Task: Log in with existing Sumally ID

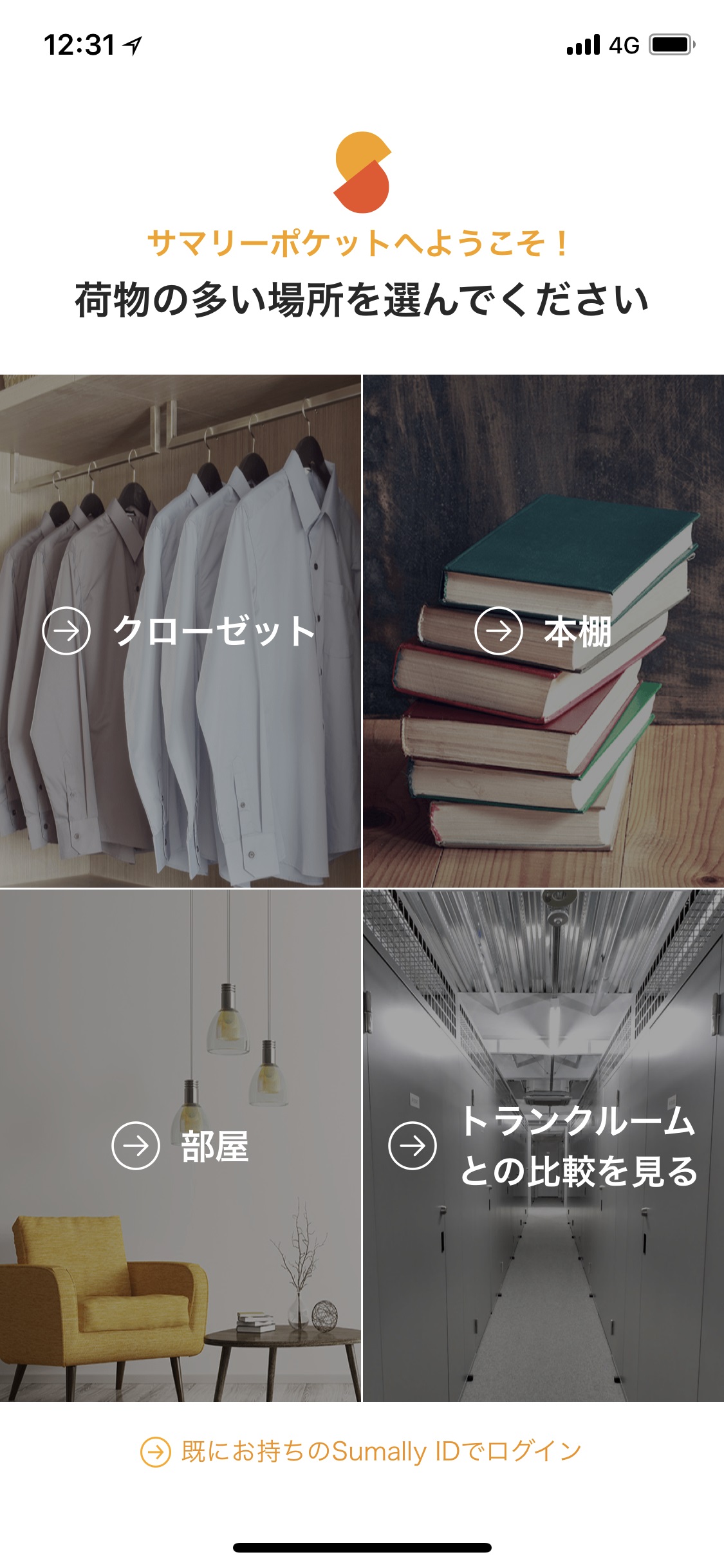Action: click(x=361, y=1451)
